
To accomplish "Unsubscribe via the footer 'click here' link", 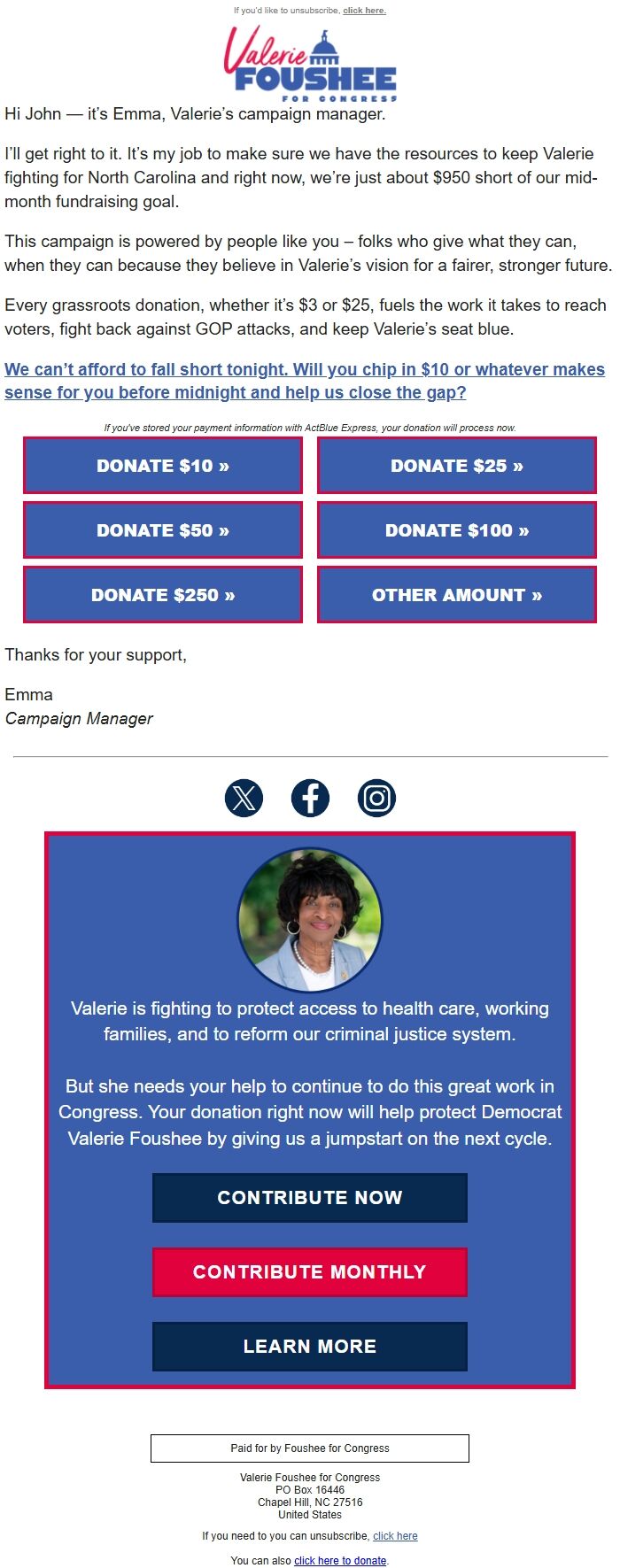I will click(395, 1536).
